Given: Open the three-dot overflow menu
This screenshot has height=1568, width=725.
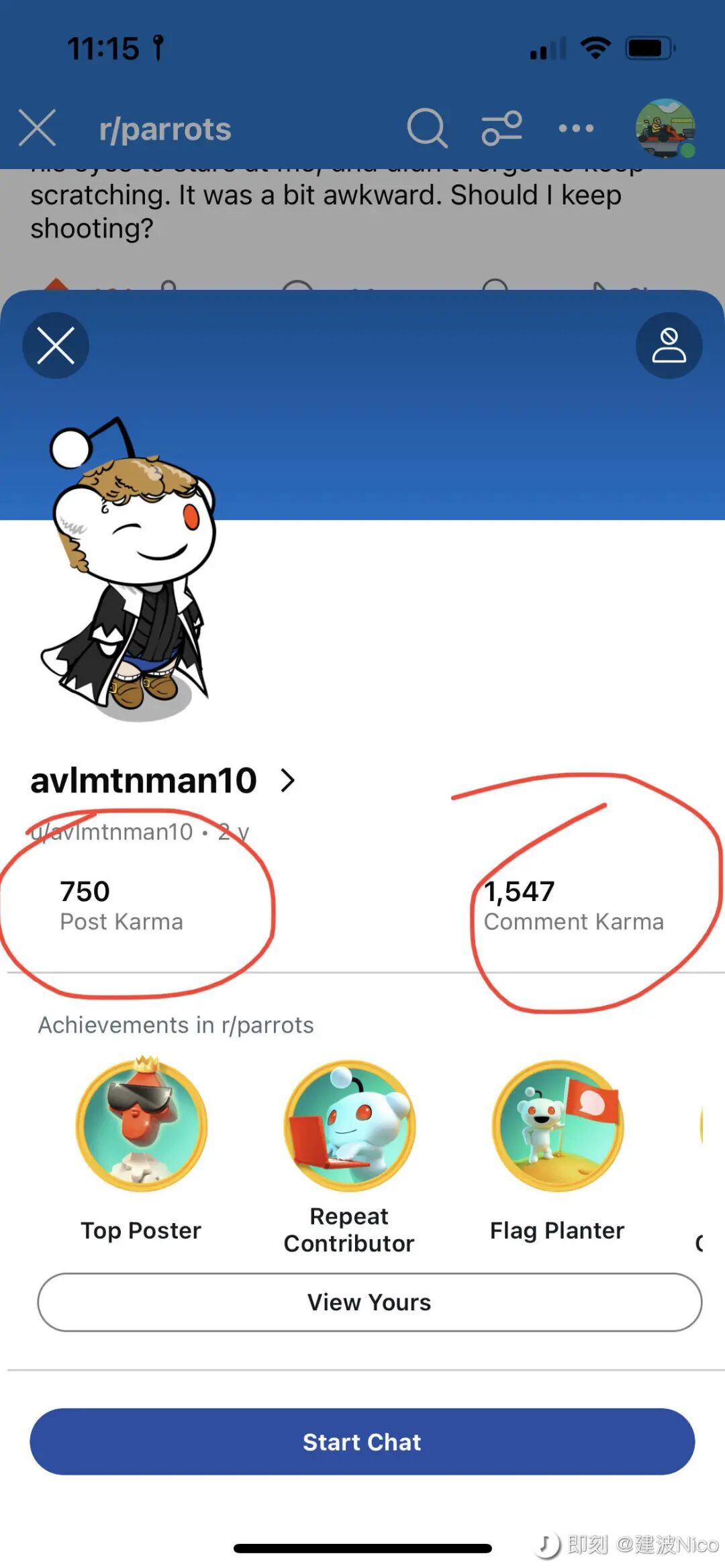Looking at the screenshot, I should 576,127.
